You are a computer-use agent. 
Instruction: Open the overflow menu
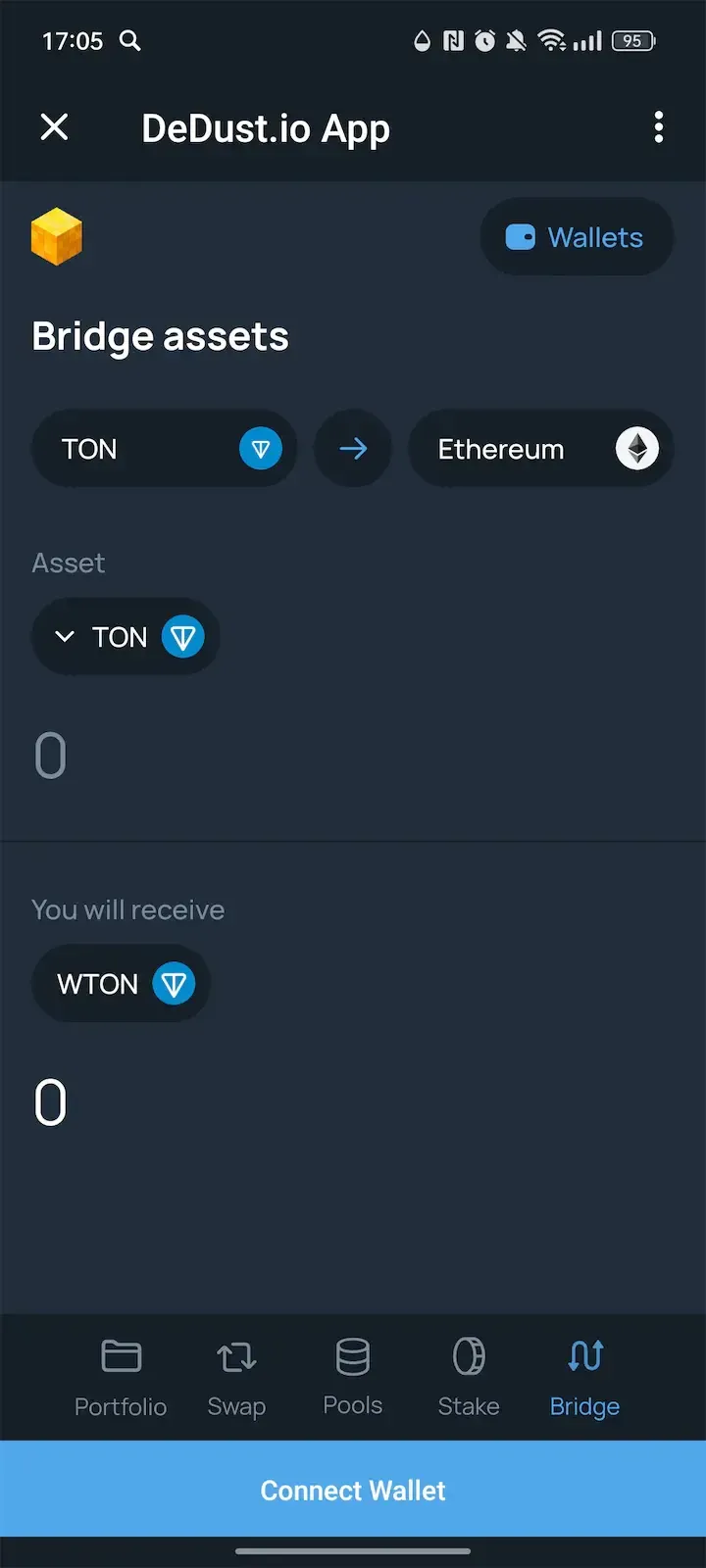658,127
